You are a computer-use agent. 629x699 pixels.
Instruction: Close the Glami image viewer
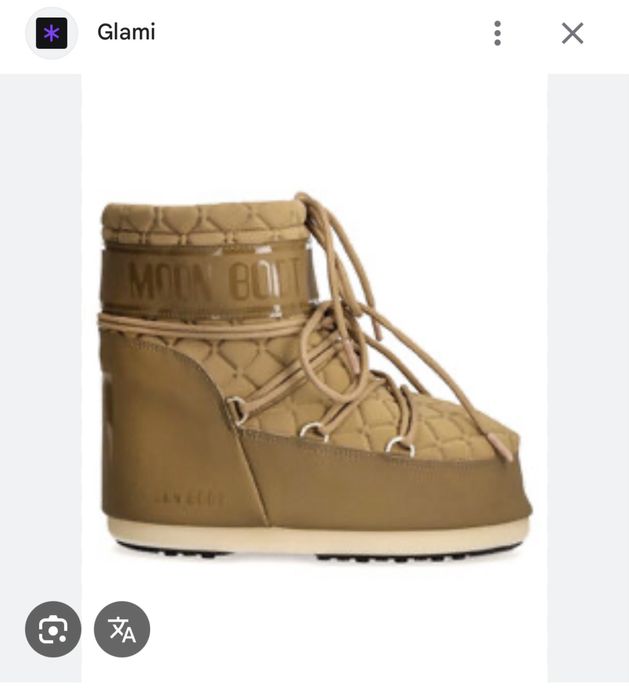[x=572, y=33]
